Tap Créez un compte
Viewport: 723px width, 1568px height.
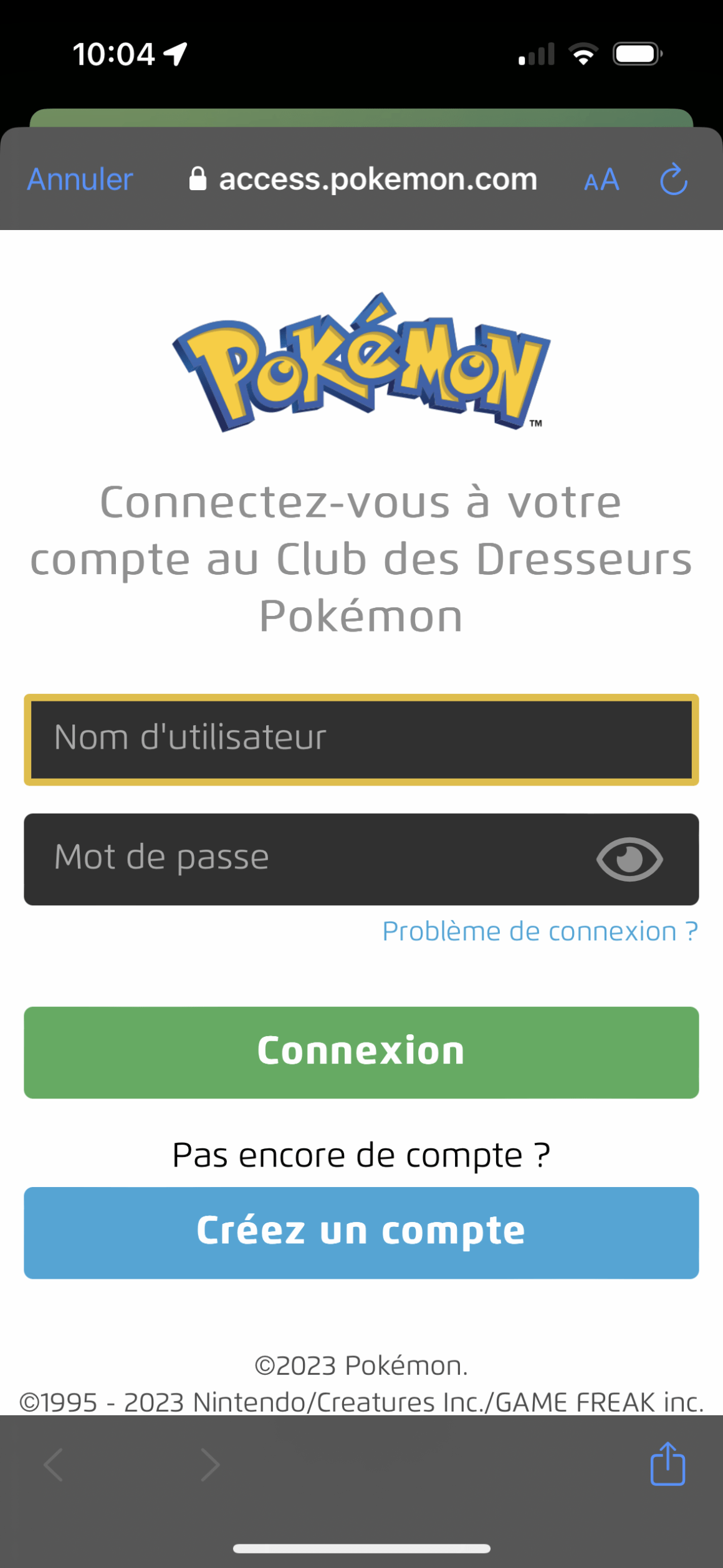pos(362,1233)
